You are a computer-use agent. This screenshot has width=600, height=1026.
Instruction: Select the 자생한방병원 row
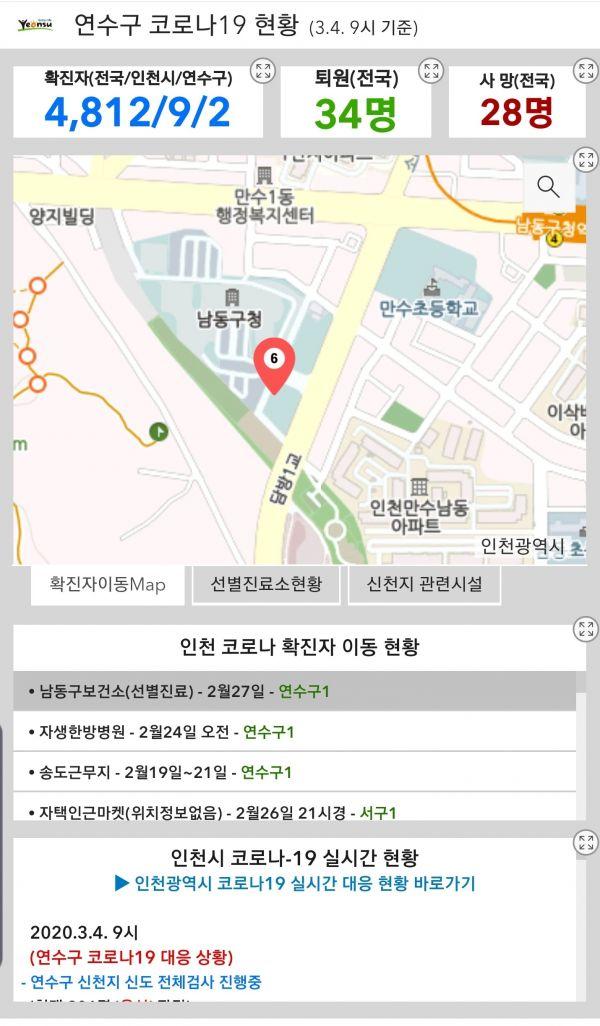294,732
